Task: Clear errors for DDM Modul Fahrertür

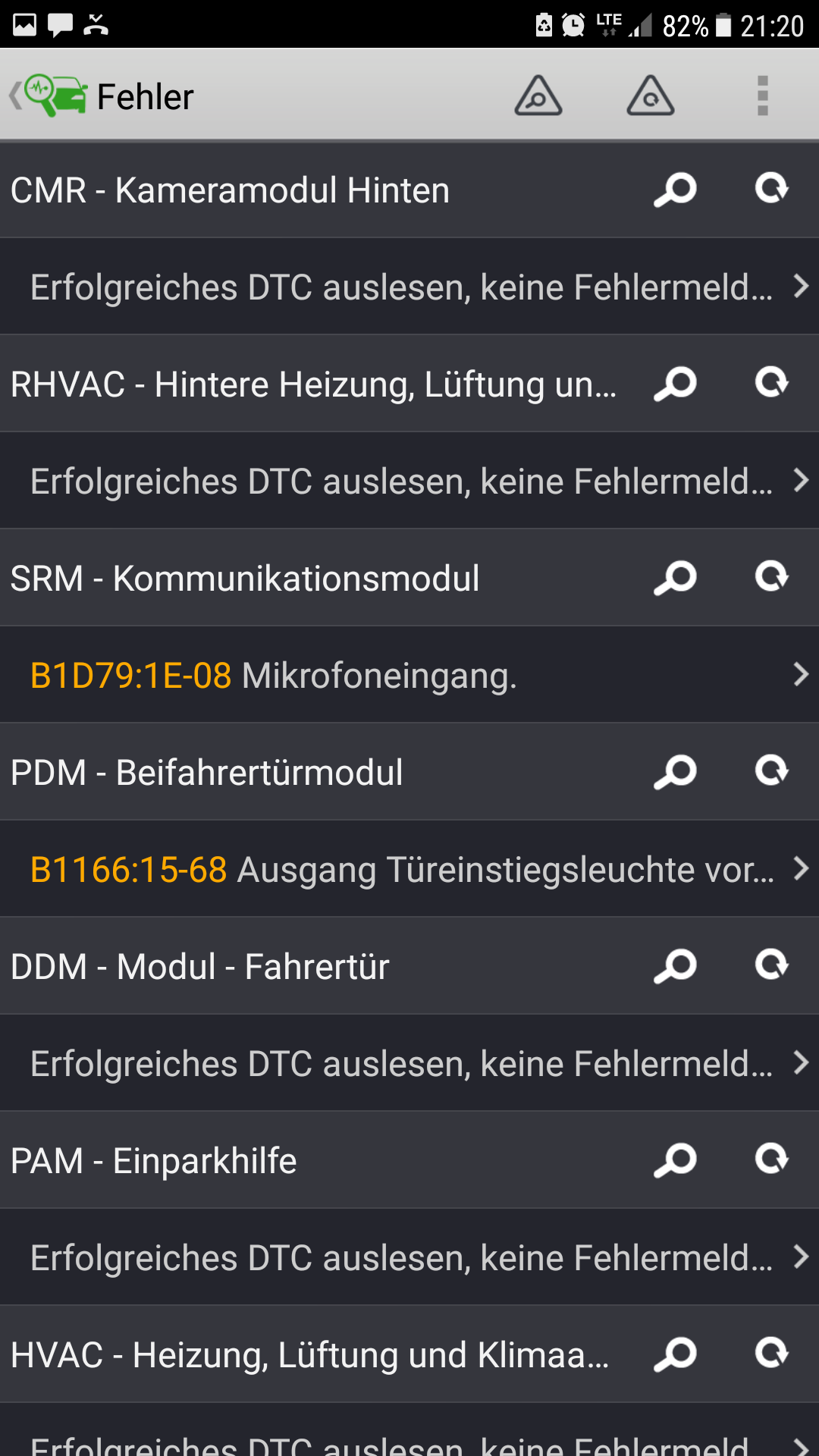Action: point(772,966)
